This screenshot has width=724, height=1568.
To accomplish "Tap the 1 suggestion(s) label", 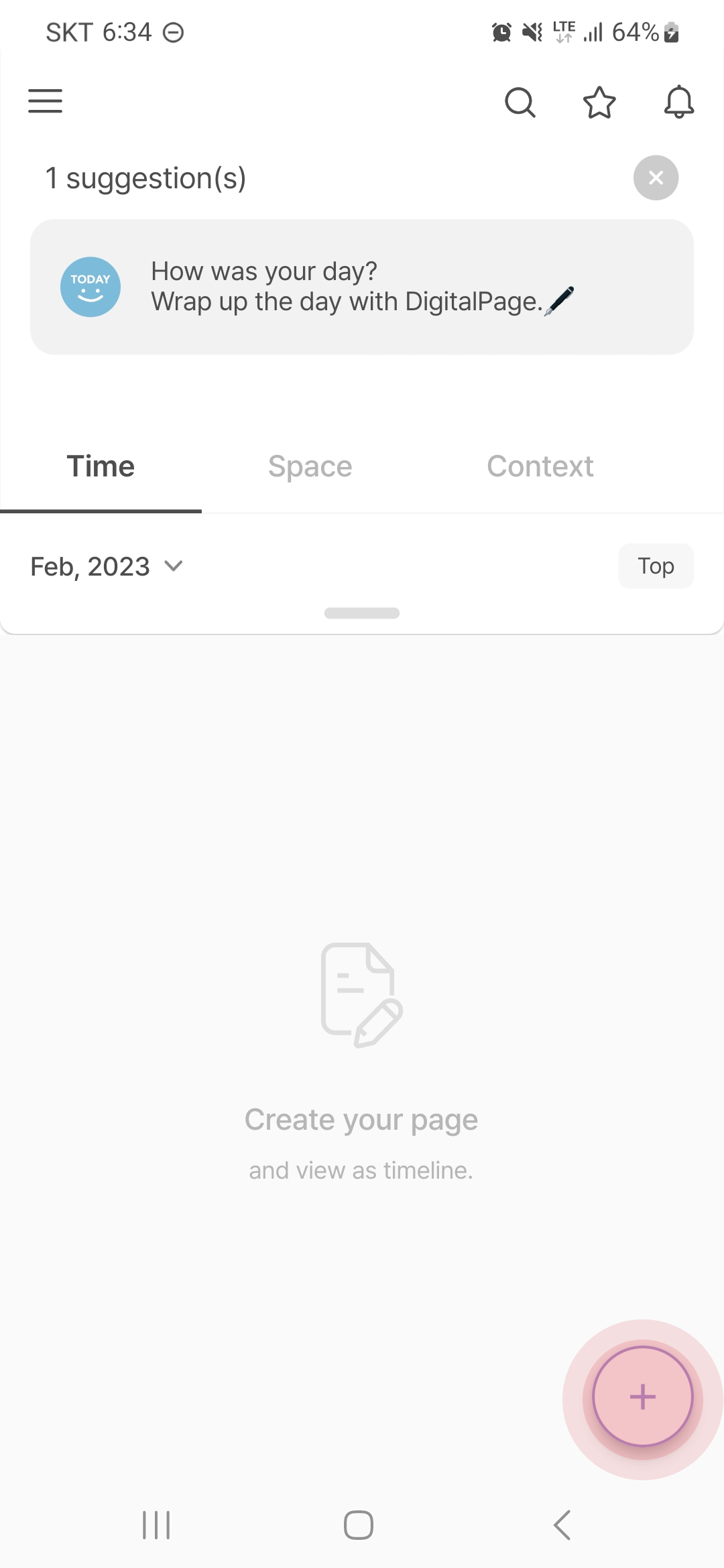I will pyautogui.click(x=146, y=178).
